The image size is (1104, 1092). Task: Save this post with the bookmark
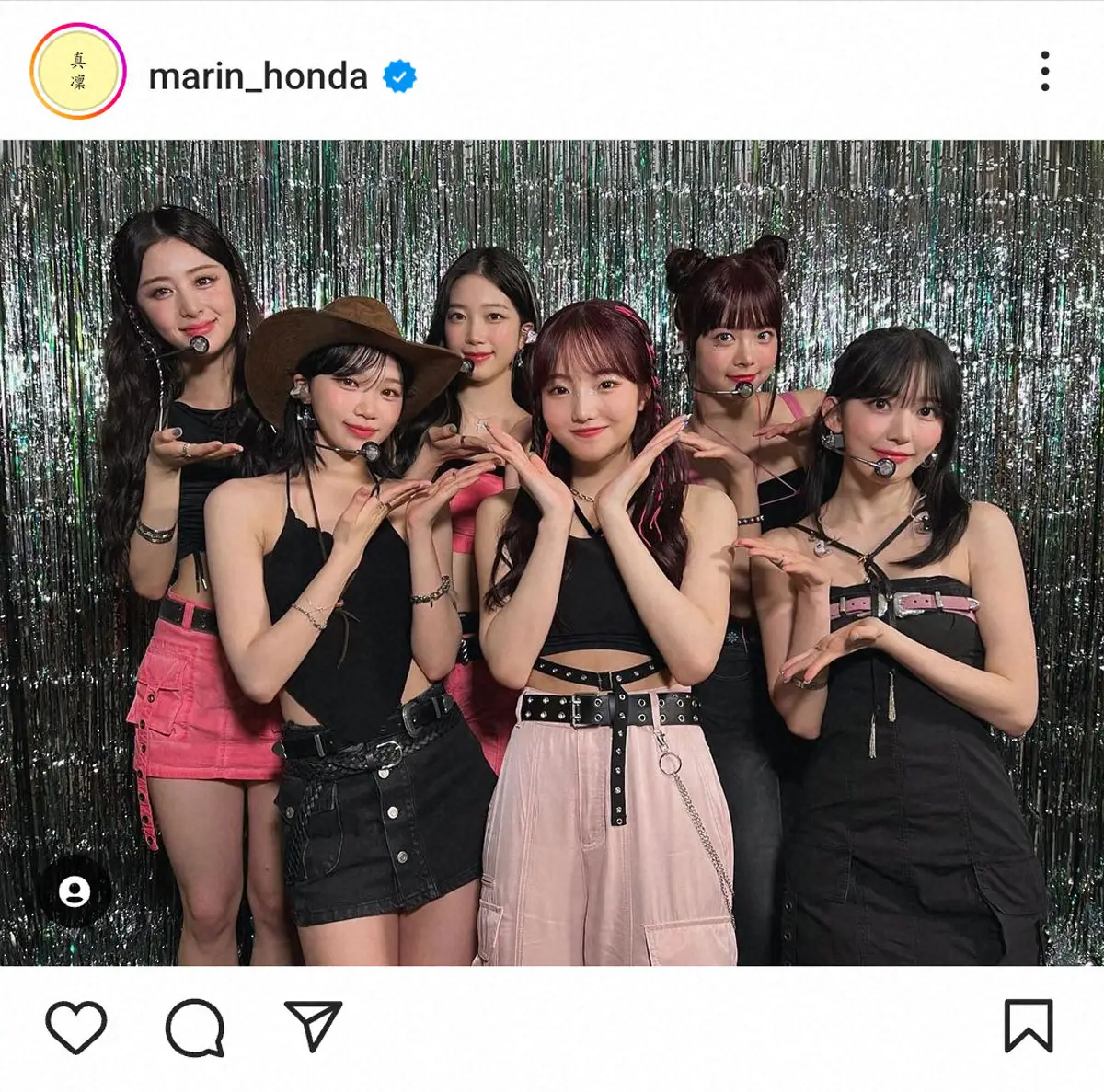click(x=1028, y=1026)
